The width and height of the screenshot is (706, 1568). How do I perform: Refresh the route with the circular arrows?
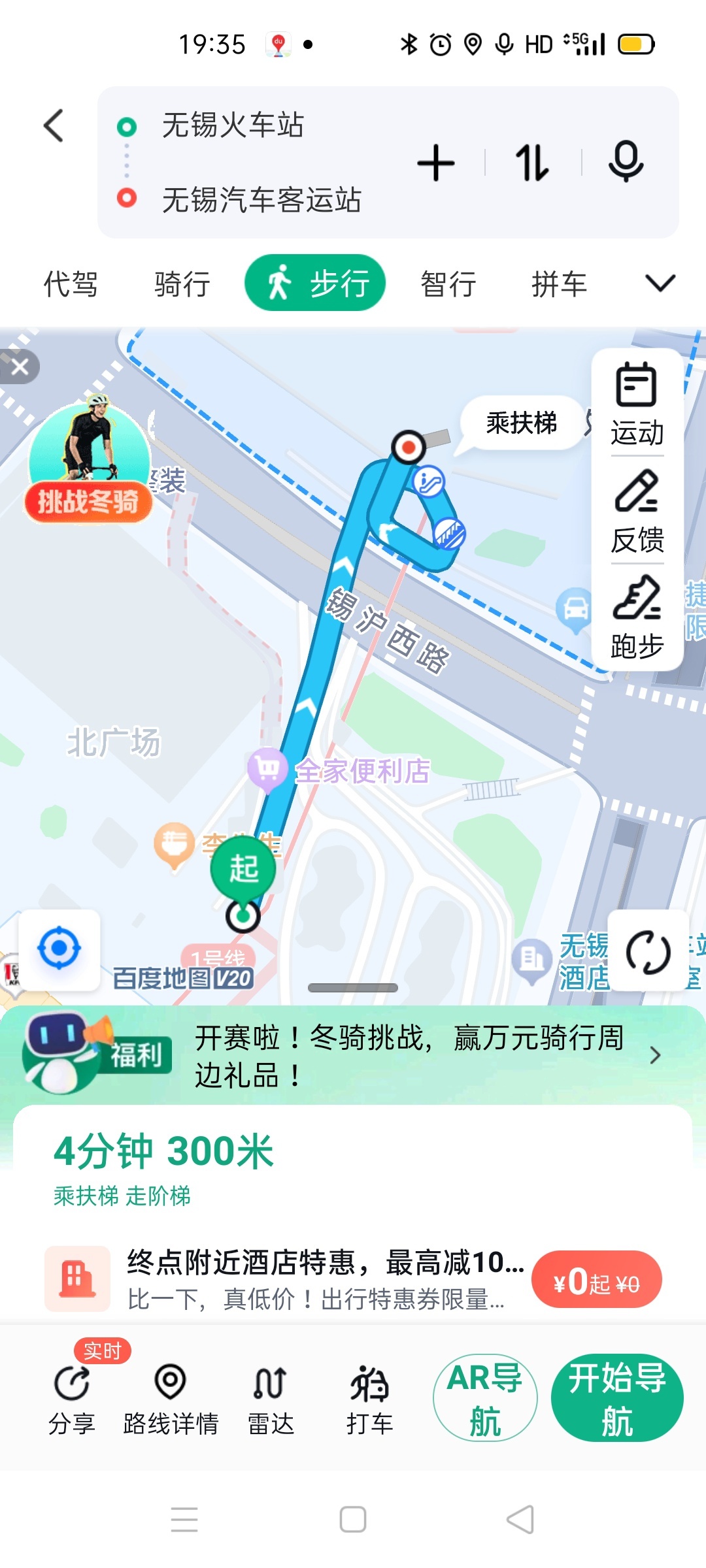[648, 951]
